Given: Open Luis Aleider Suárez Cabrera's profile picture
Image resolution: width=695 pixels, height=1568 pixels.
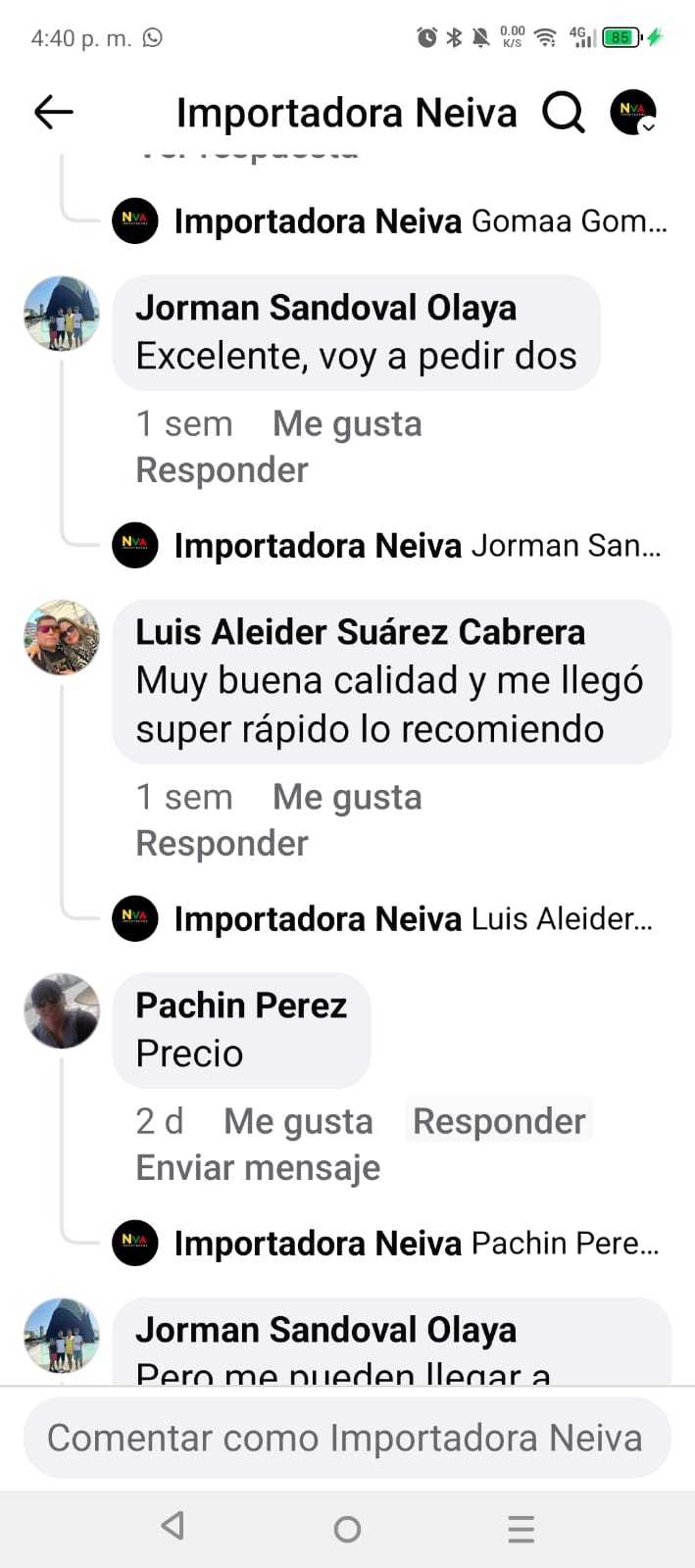Looking at the screenshot, I should 62,638.
